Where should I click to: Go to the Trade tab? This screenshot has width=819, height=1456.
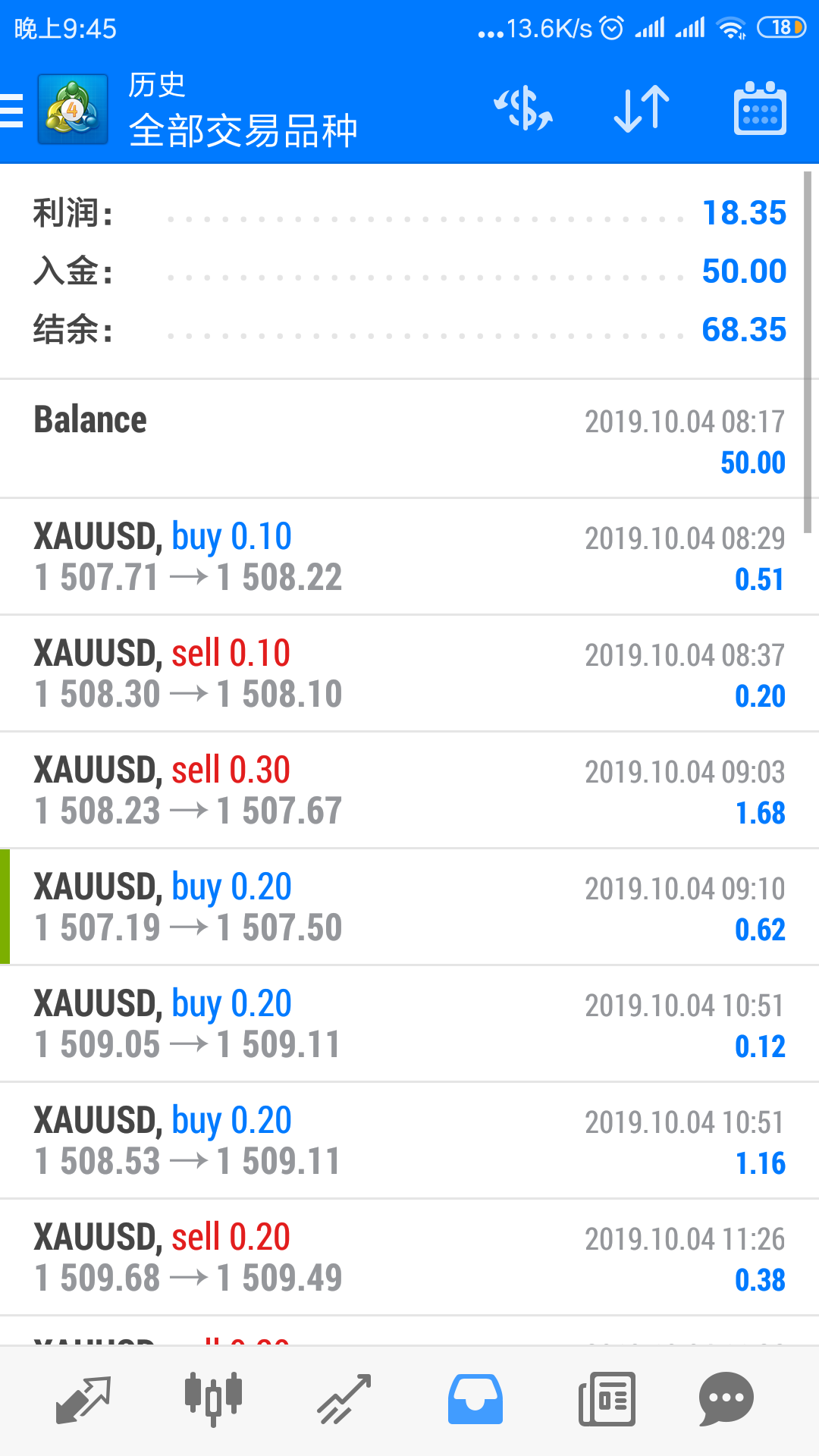click(344, 1400)
